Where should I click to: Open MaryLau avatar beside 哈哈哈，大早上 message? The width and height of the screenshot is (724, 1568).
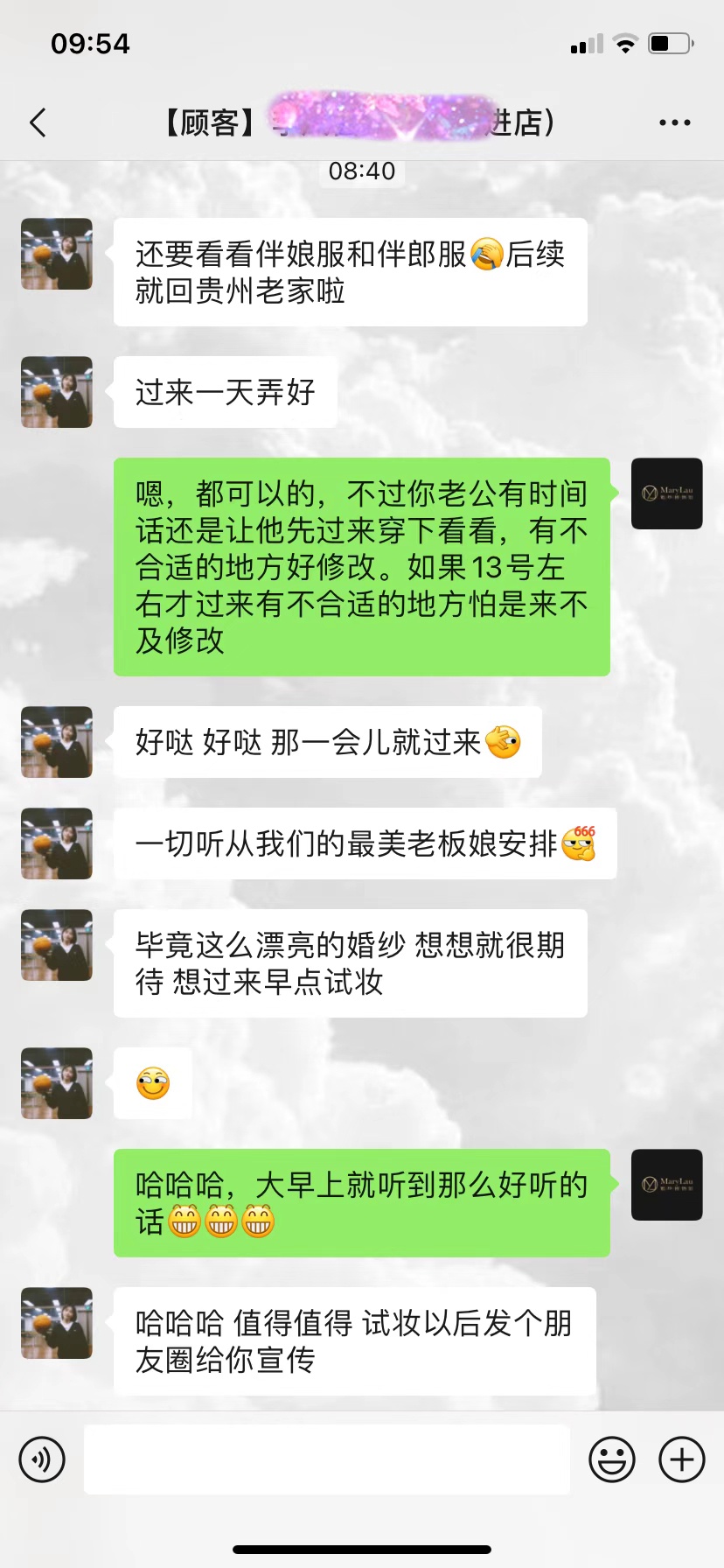[x=666, y=1185]
